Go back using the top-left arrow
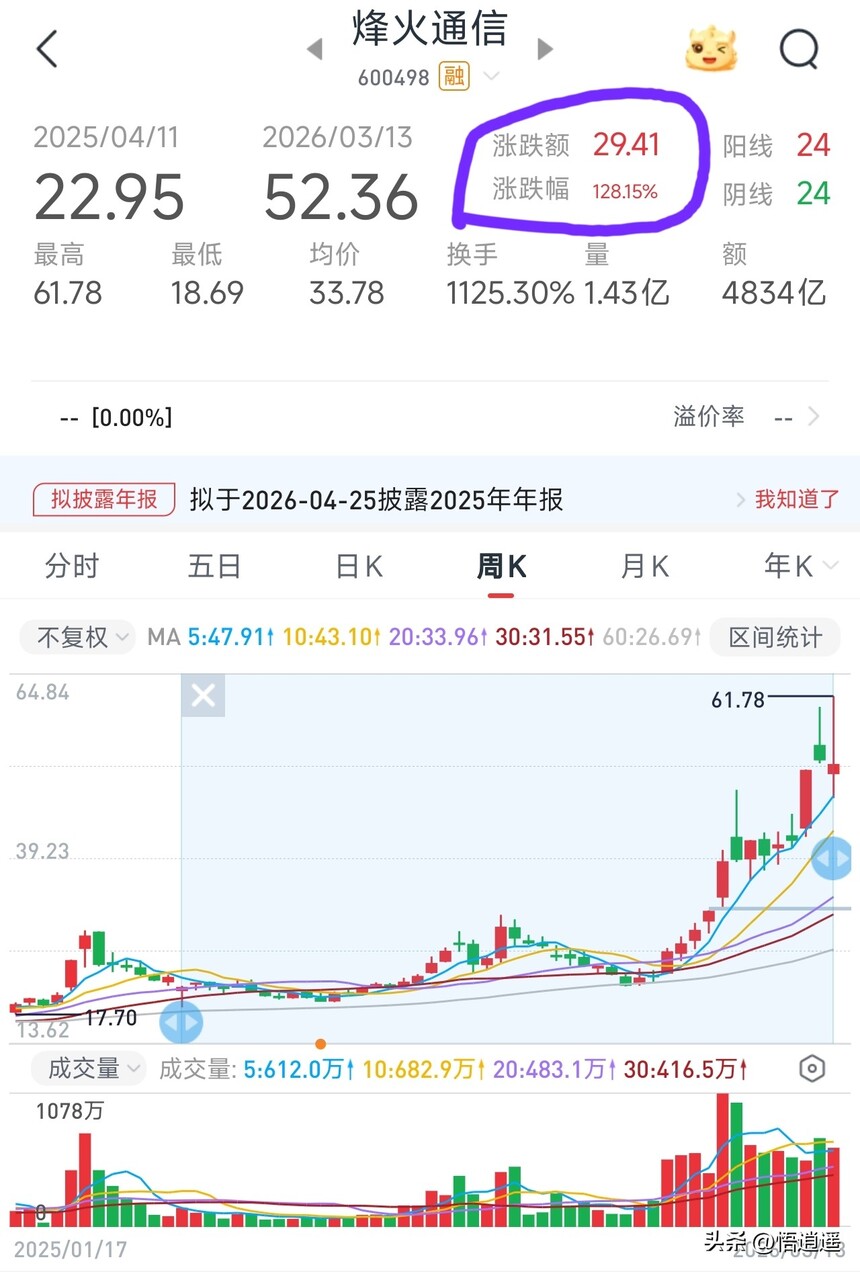 pyautogui.click(x=47, y=49)
